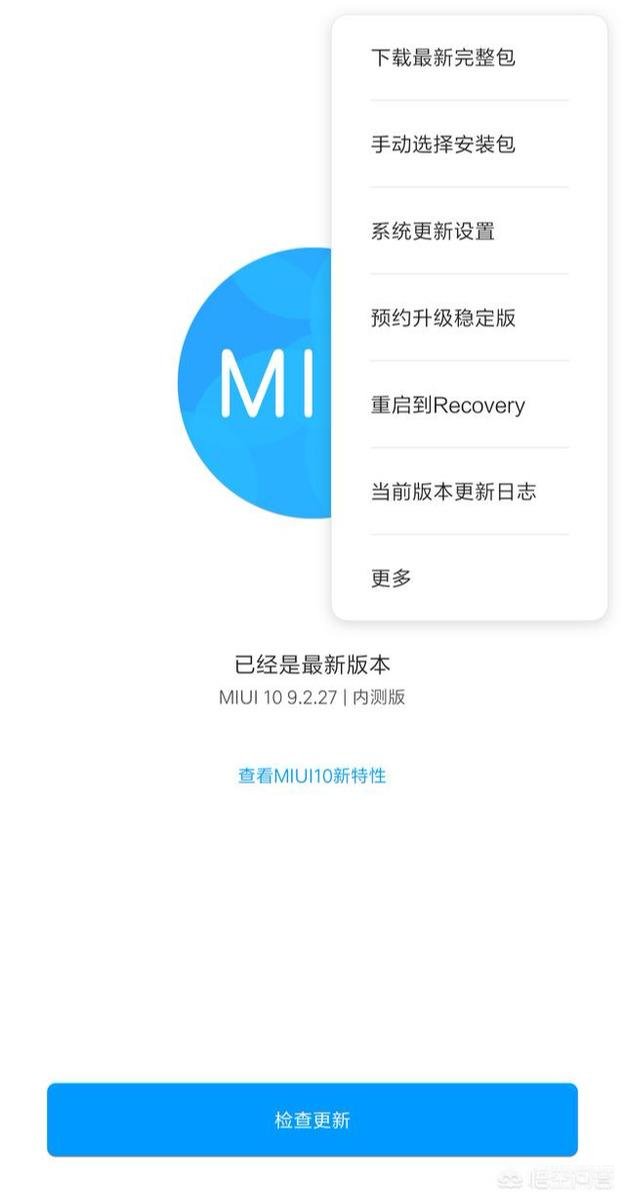
Task: Tap the 检查更新 button
Action: 312,1120
